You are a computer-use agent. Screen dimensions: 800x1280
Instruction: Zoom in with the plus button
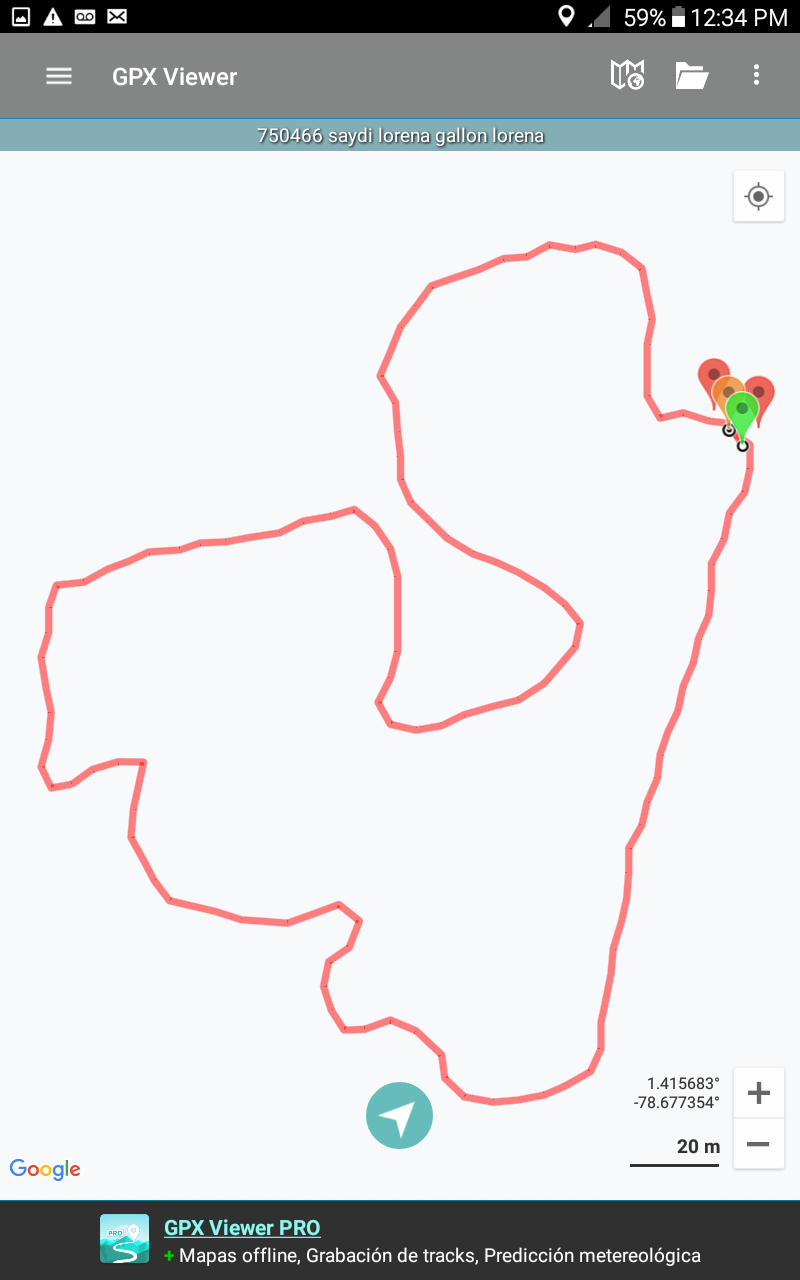click(758, 1093)
